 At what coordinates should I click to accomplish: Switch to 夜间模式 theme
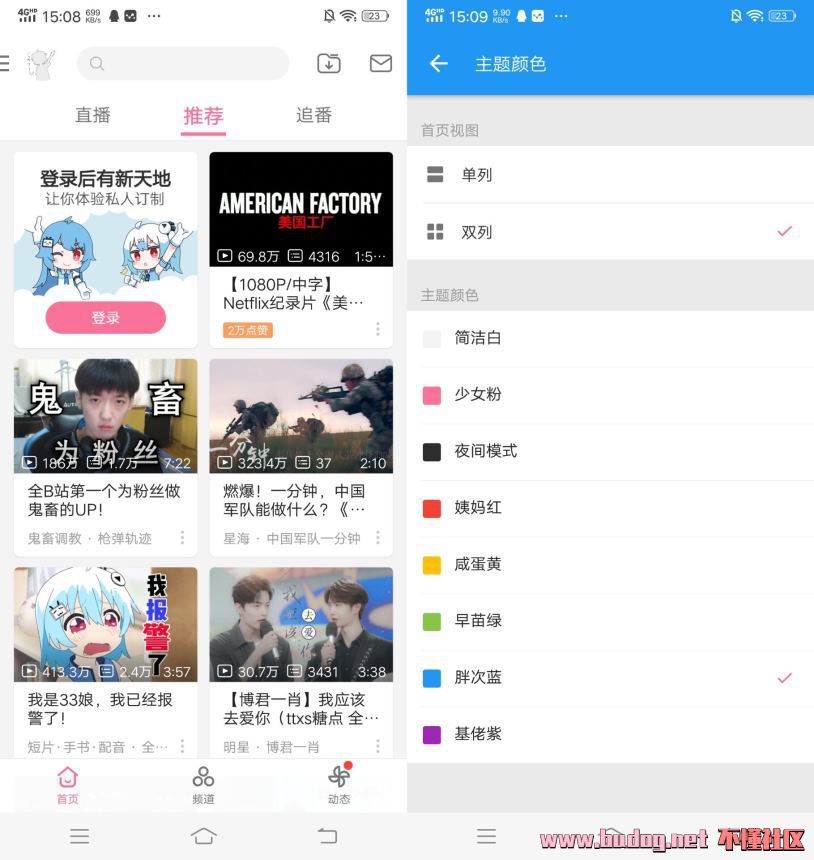(610, 451)
